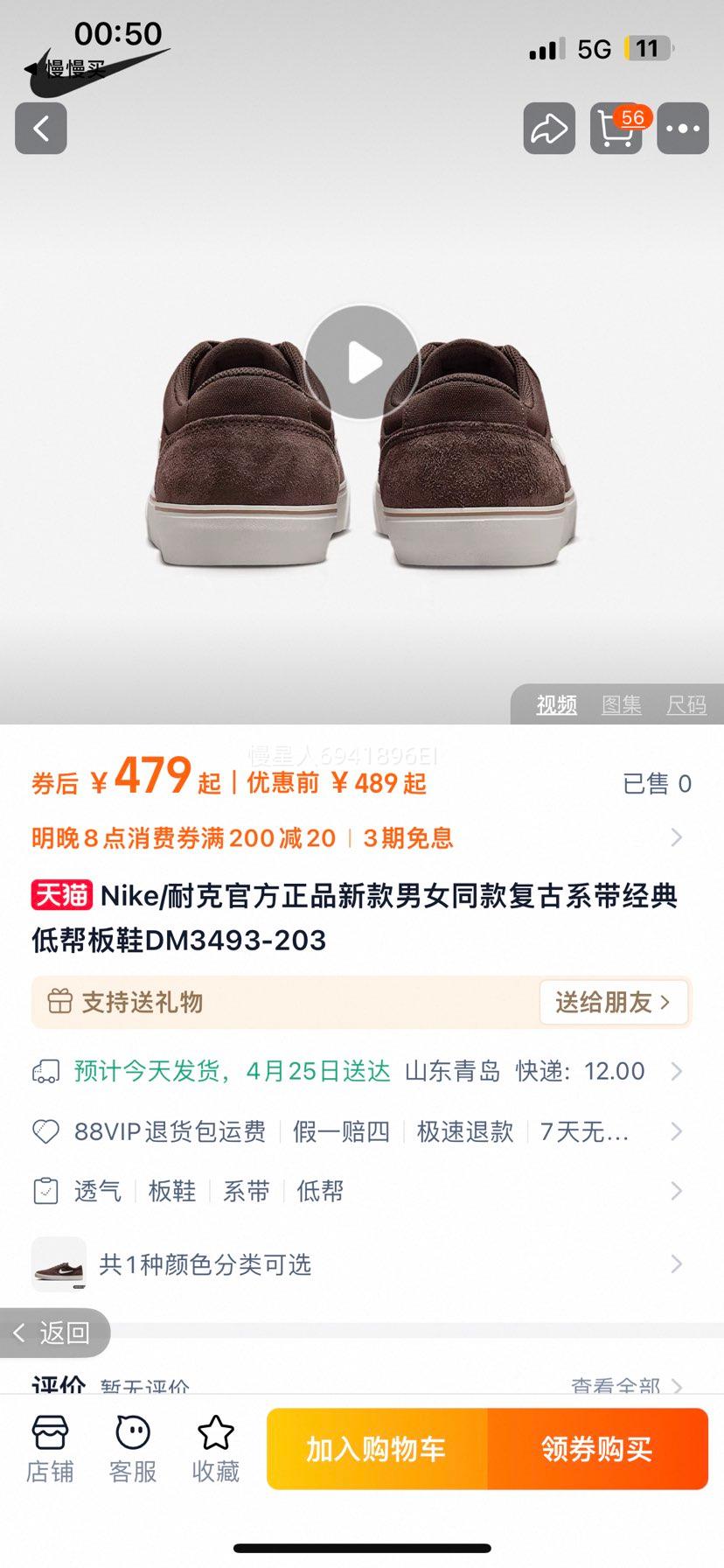Expand the color selection 共1种颜色分类可选 row

coord(674,1263)
